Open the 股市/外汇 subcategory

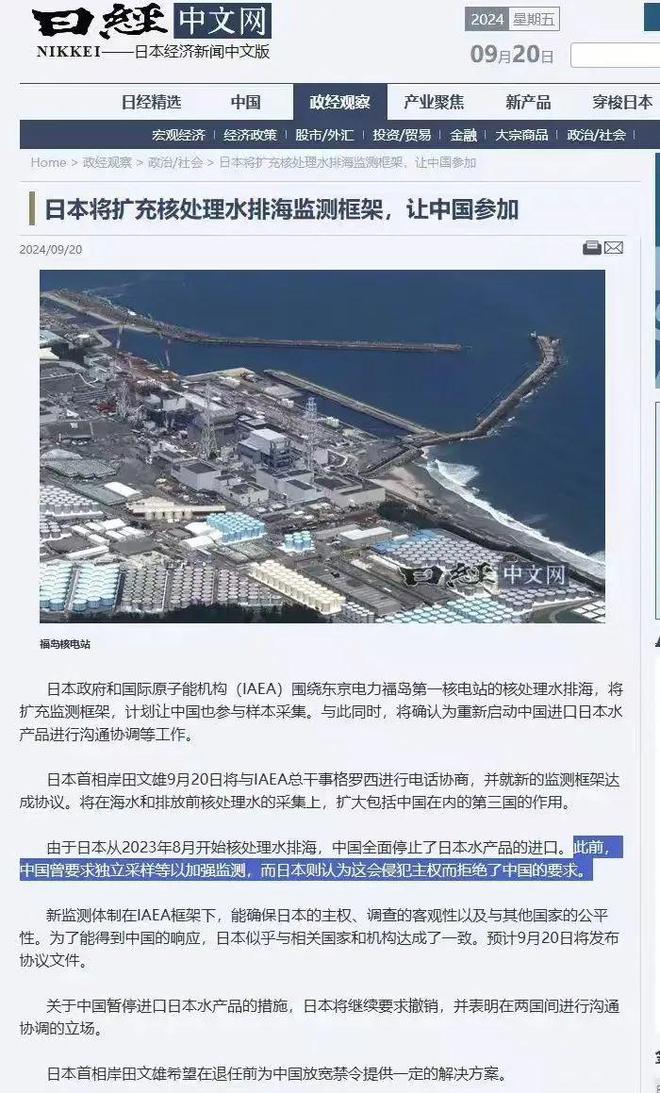(324, 135)
